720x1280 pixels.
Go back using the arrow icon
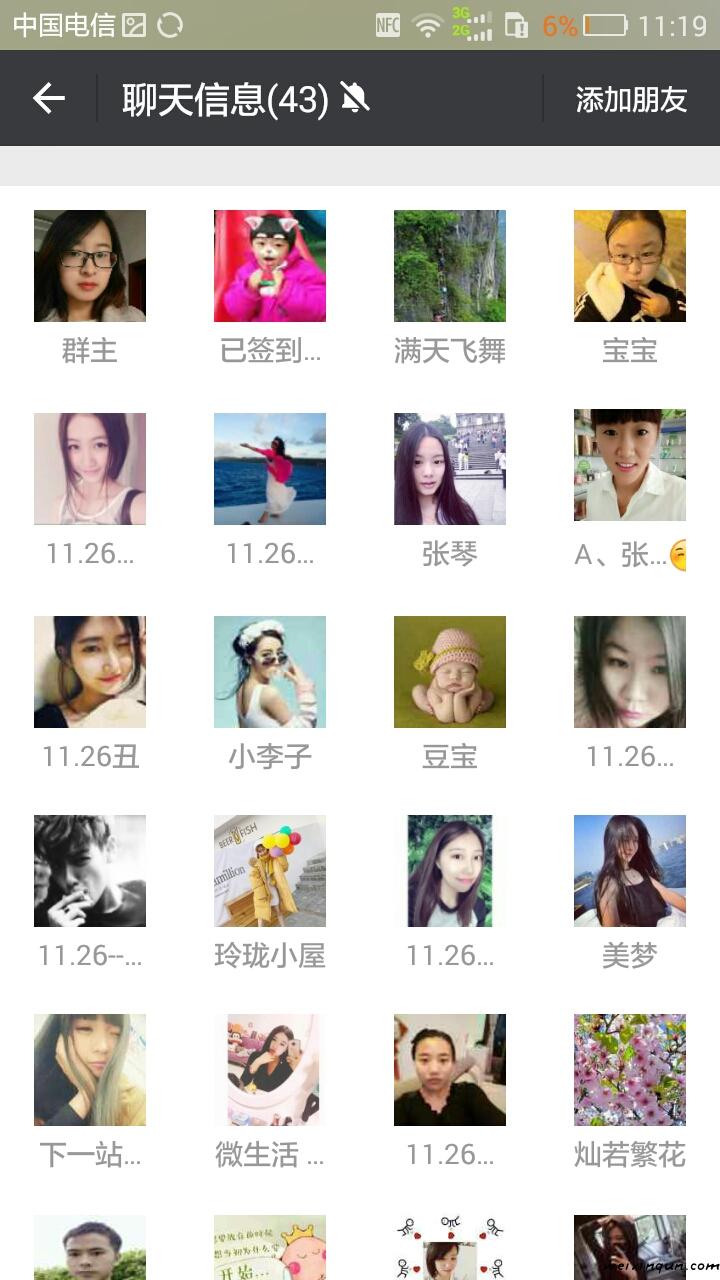click(x=48, y=98)
